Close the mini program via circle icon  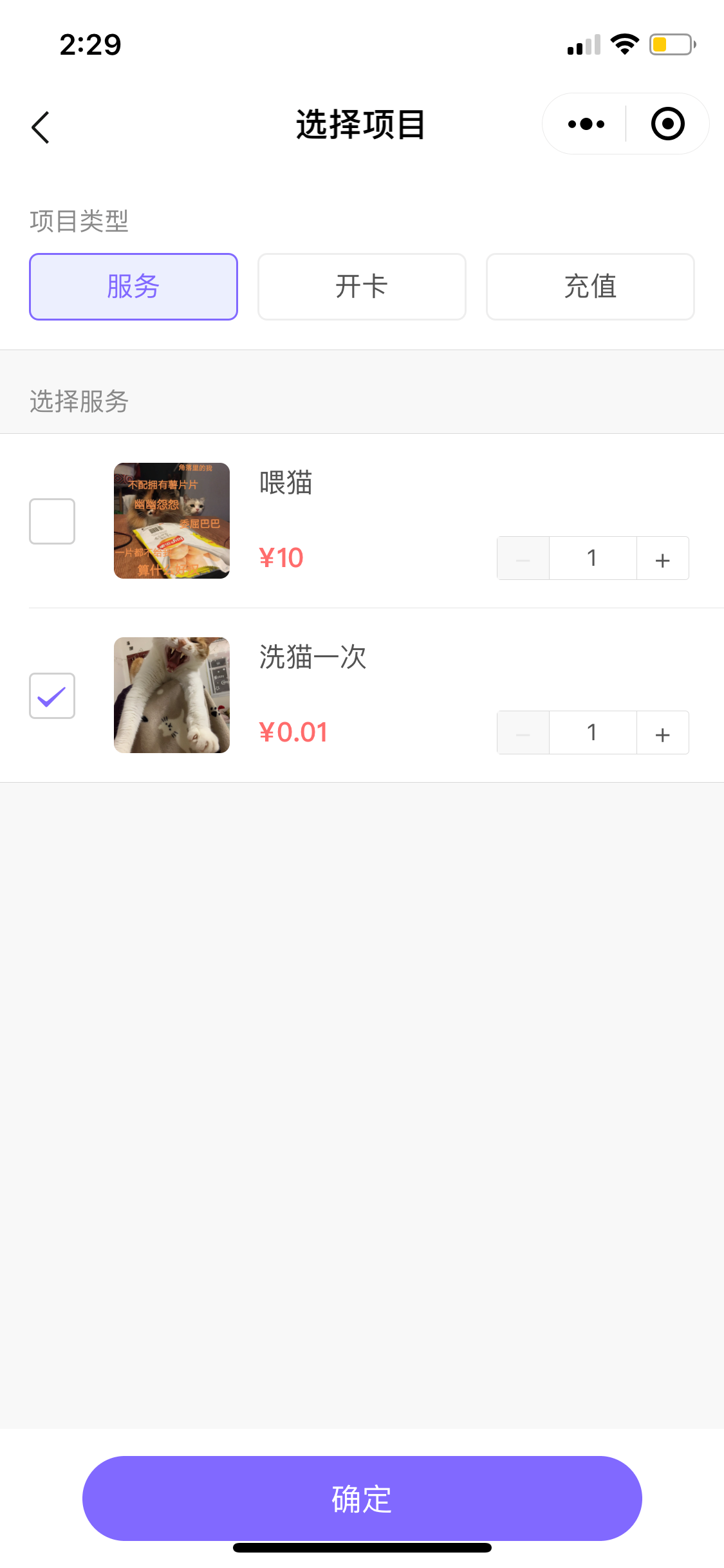[667, 124]
